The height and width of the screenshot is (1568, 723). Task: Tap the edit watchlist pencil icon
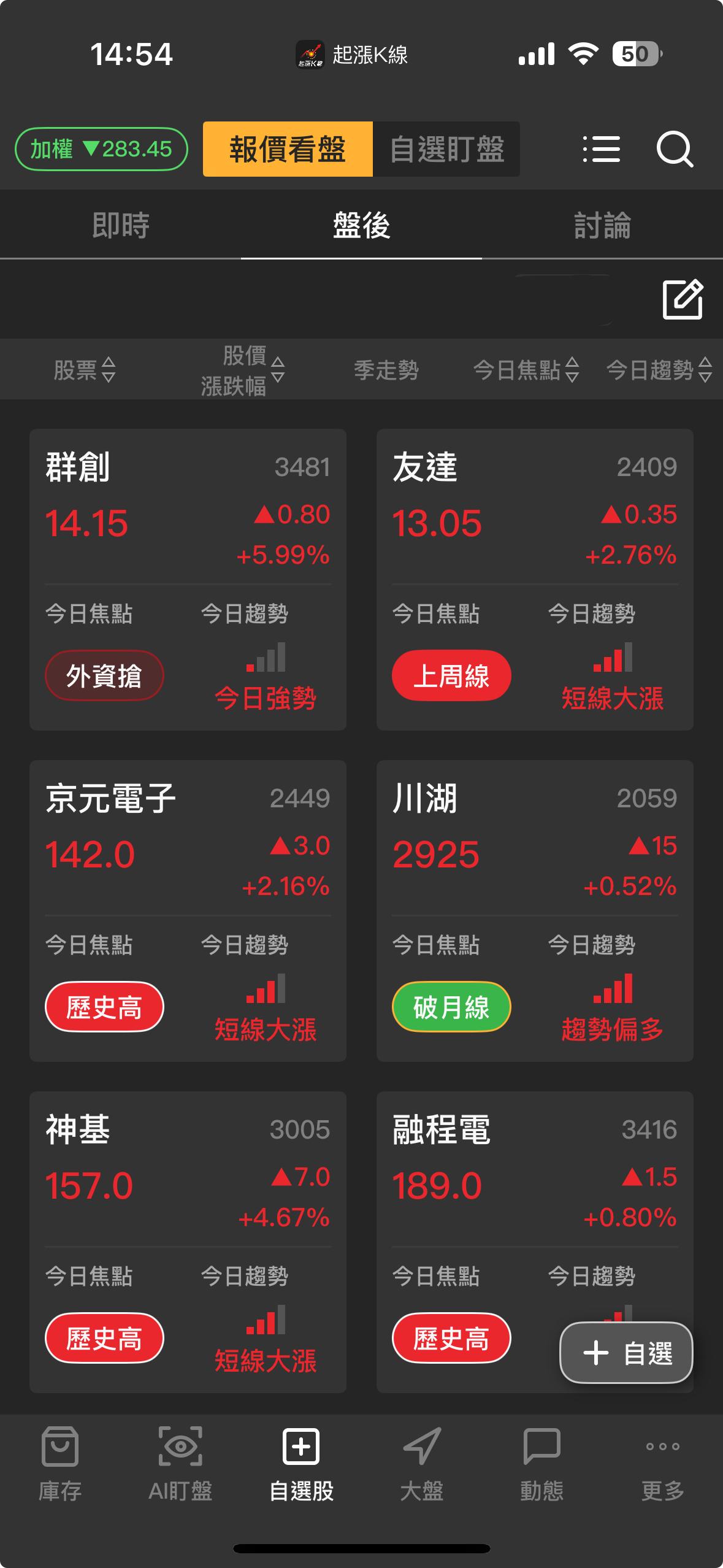click(x=683, y=299)
